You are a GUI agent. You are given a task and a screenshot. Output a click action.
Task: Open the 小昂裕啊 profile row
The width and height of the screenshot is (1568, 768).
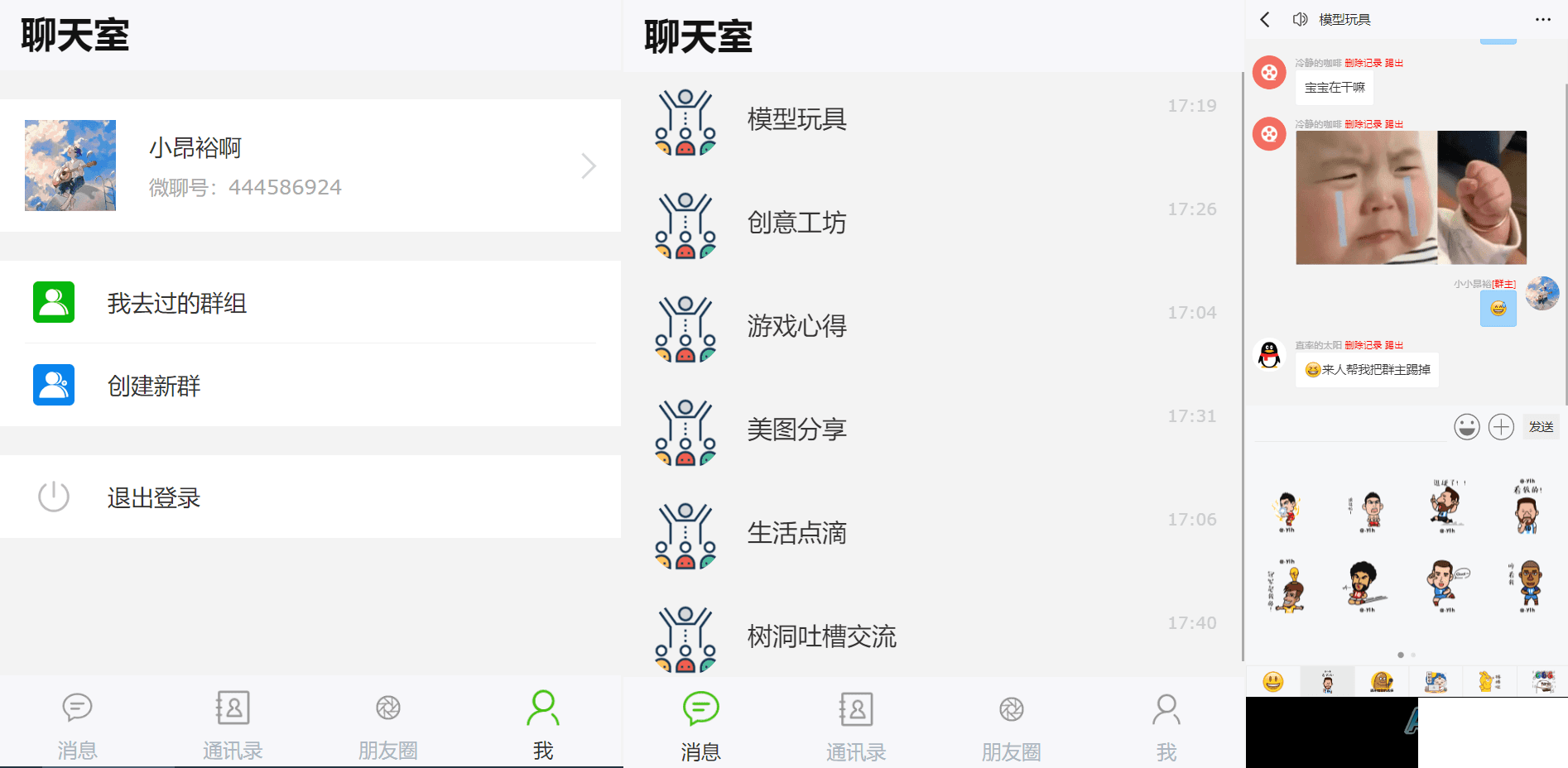310,166
